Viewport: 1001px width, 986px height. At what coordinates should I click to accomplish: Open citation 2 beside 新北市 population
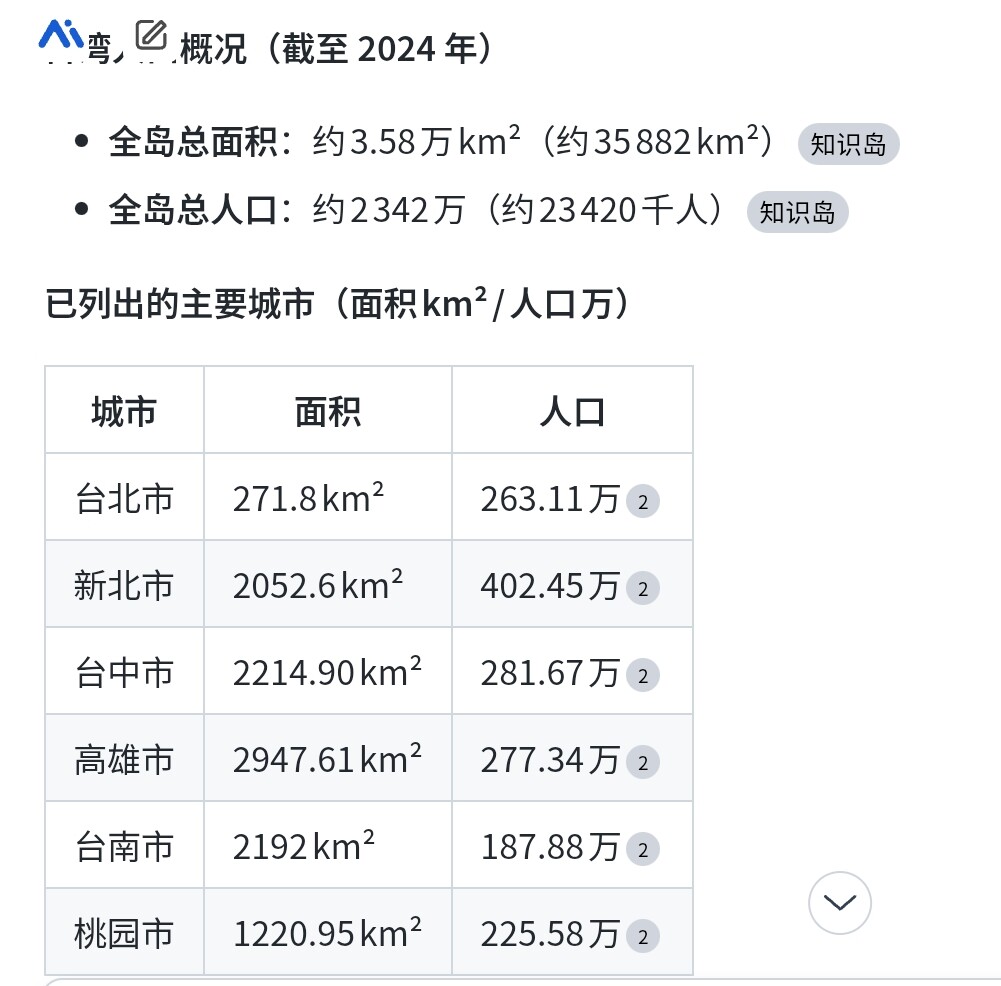point(642,589)
